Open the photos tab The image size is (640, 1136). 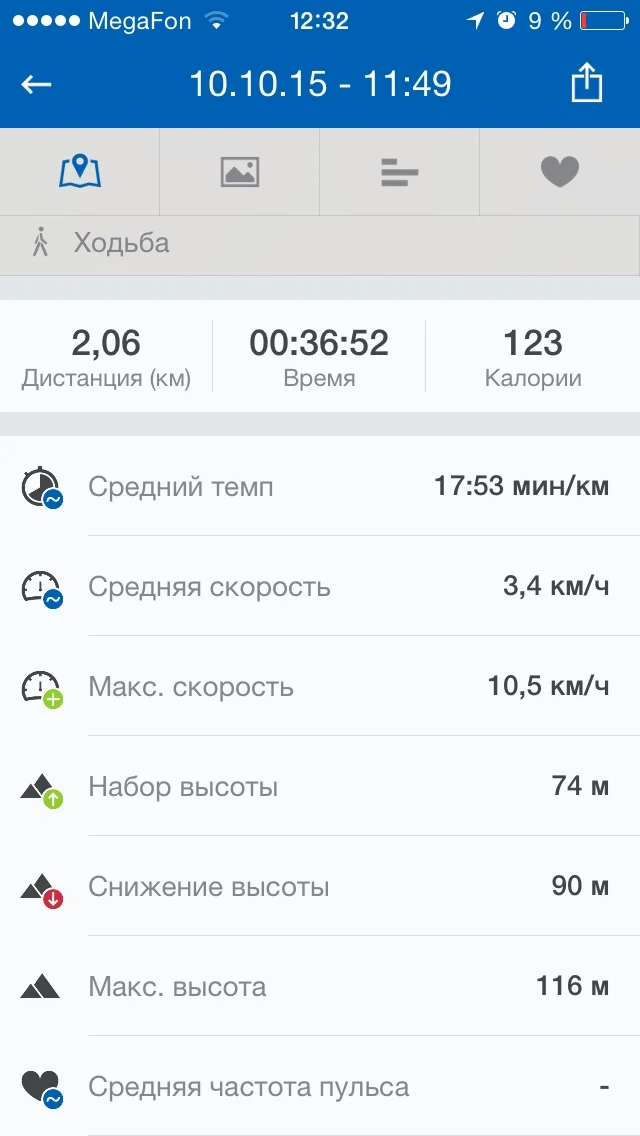coord(239,172)
